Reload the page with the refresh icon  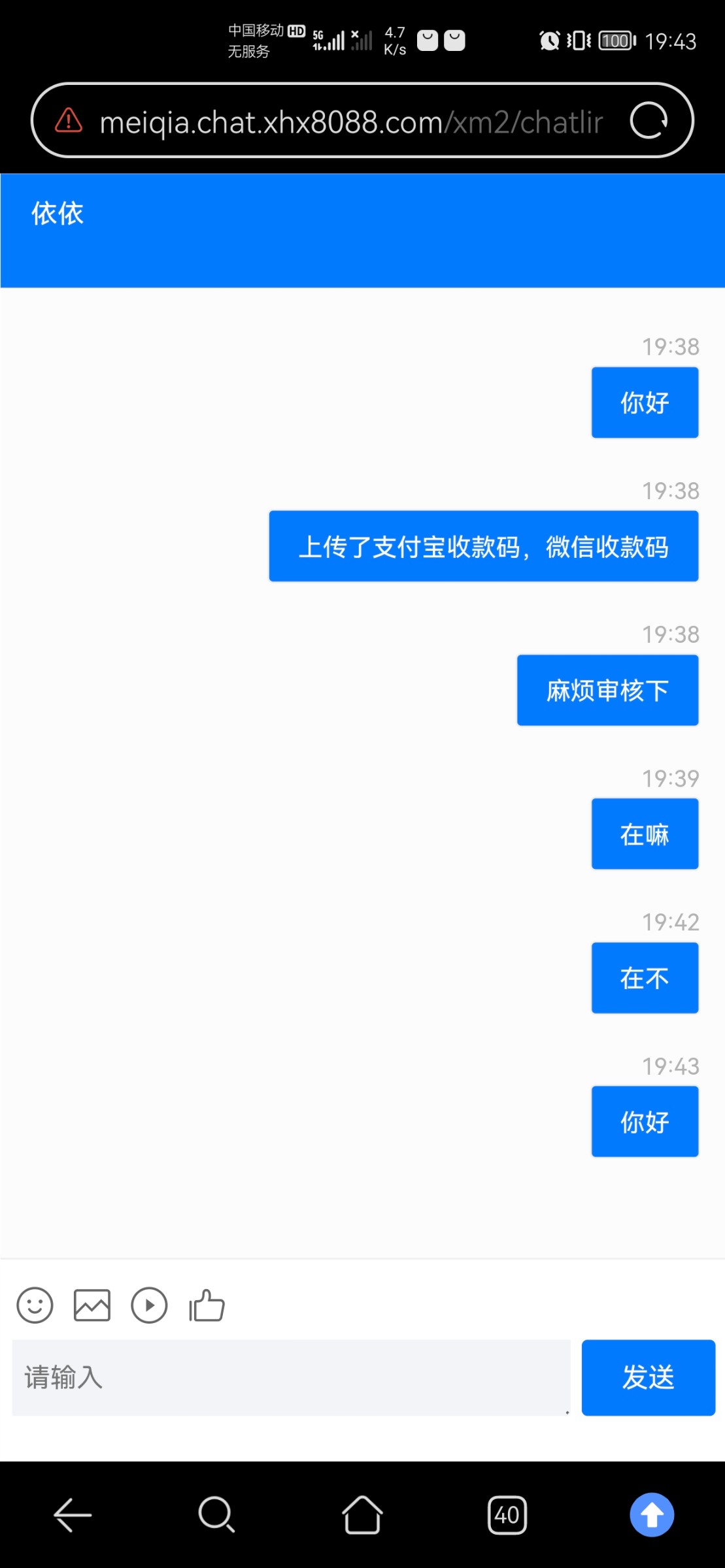pyautogui.click(x=649, y=121)
